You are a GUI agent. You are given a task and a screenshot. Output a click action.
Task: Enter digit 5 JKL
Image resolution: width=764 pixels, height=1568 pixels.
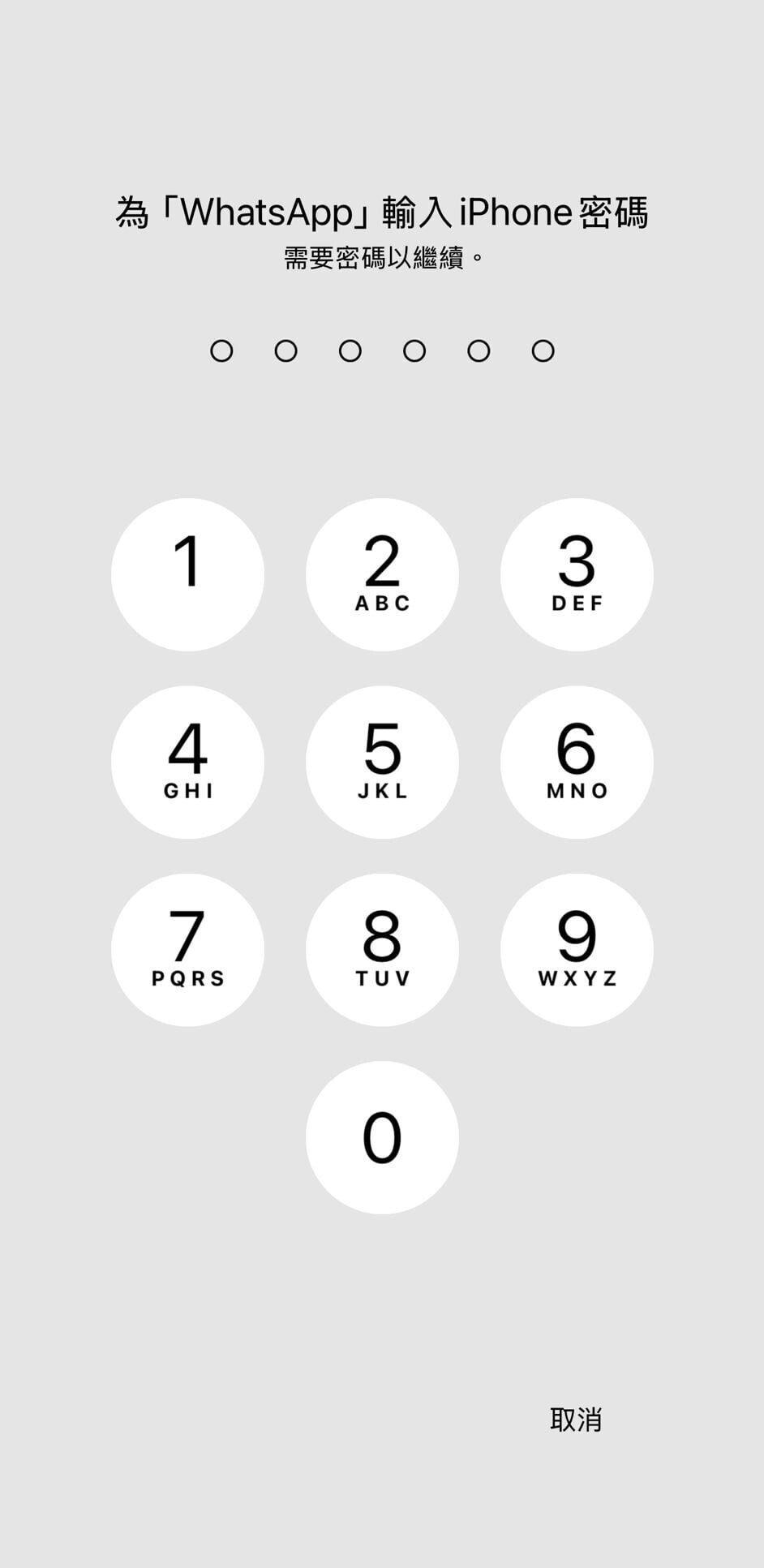coord(382,762)
